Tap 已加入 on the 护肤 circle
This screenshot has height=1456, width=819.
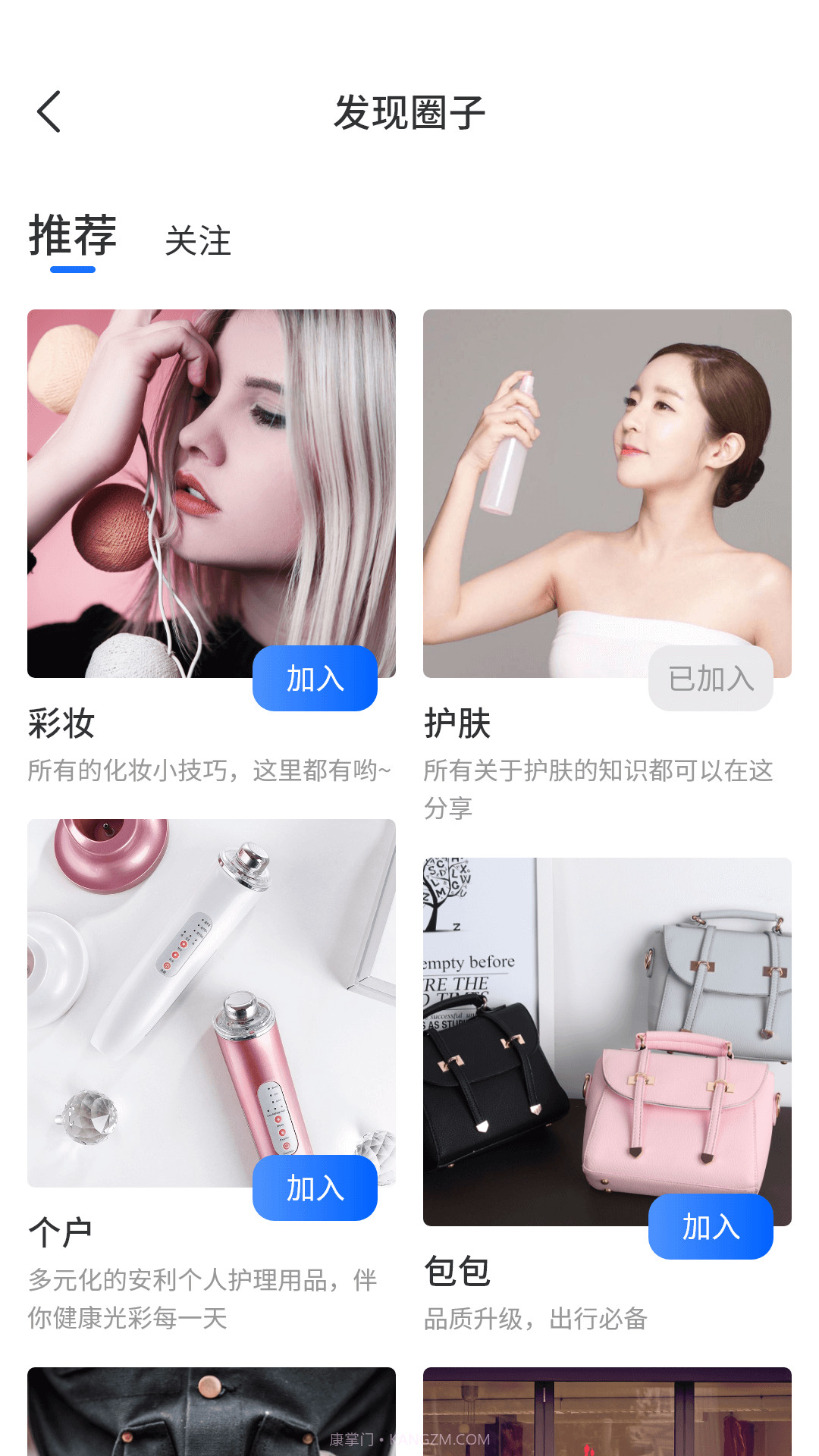pos(711,679)
